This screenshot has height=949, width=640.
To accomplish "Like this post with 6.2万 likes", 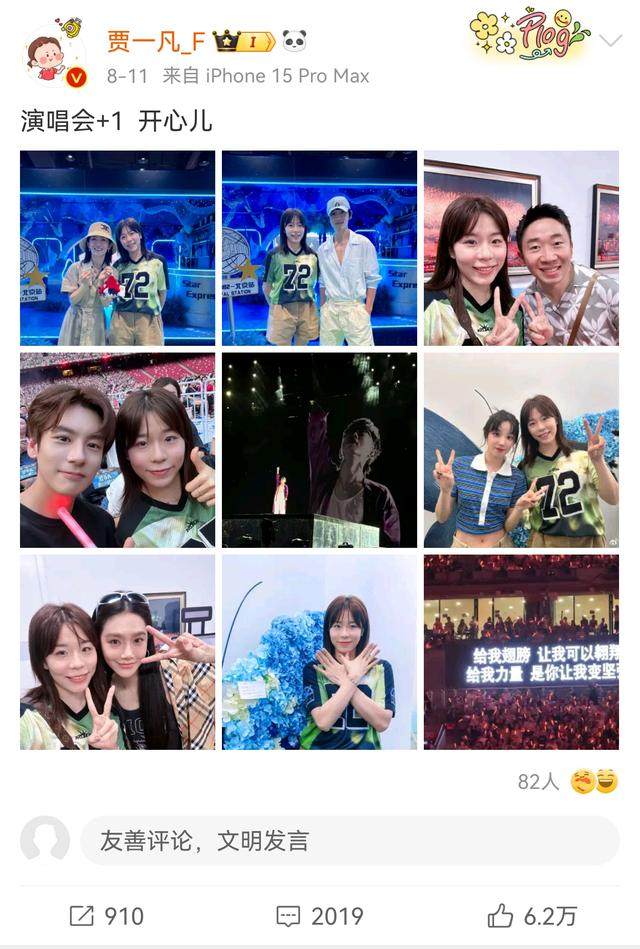I will point(532,915).
